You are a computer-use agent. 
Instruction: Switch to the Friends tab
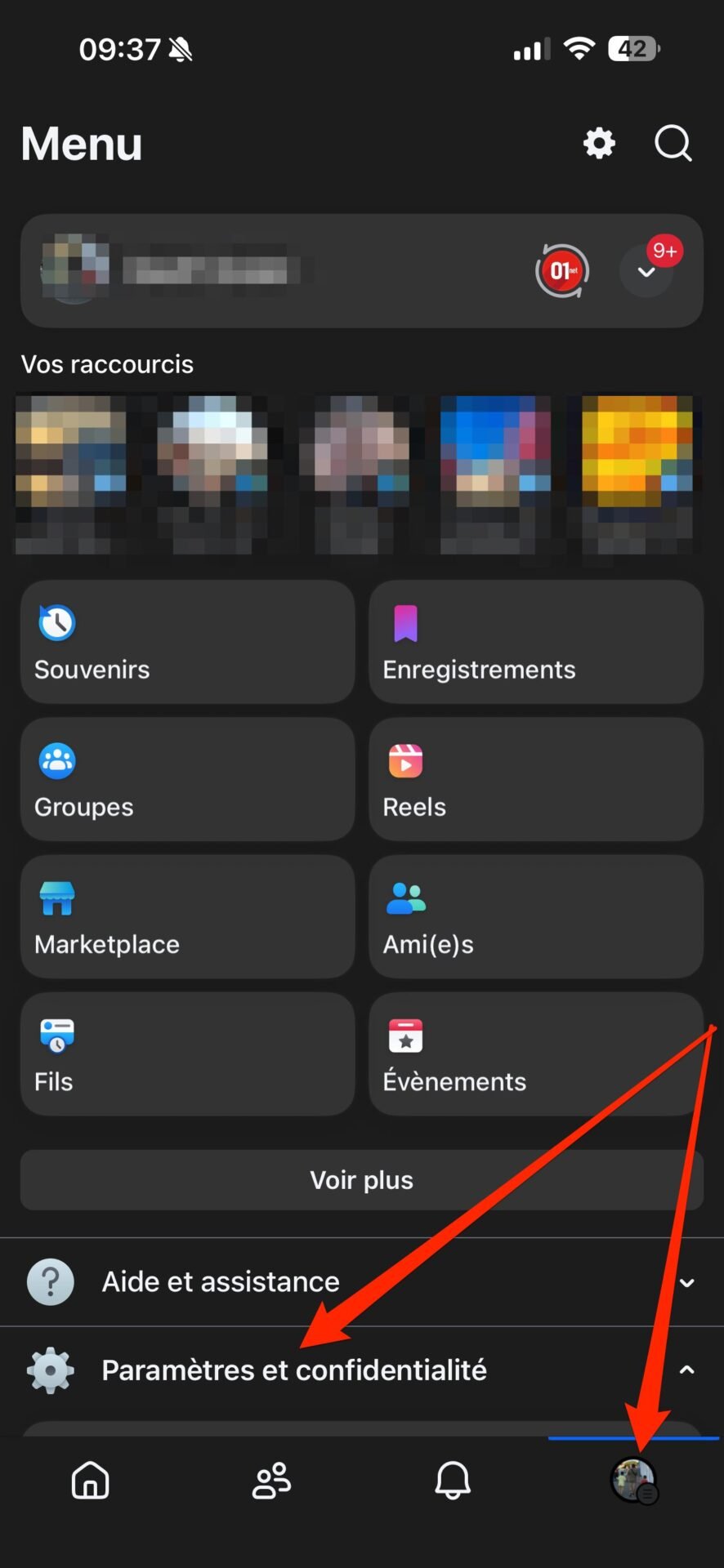[271, 1480]
